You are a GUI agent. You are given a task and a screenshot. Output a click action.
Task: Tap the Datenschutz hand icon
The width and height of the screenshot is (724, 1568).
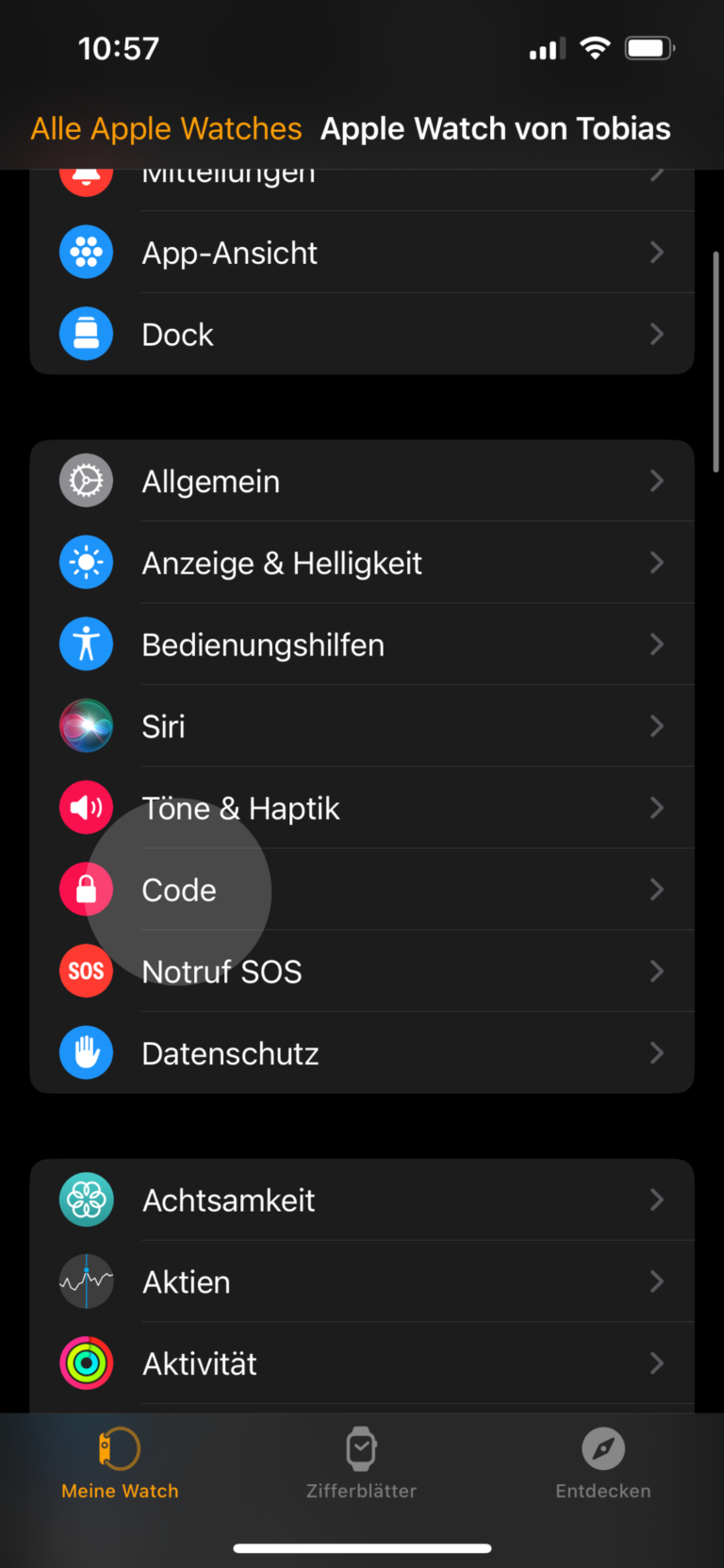point(86,1052)
